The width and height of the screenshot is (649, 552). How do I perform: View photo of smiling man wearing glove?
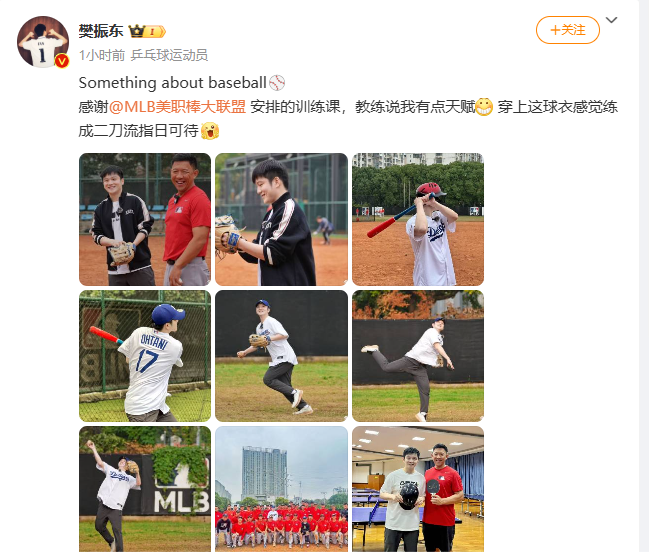[281, 219]
